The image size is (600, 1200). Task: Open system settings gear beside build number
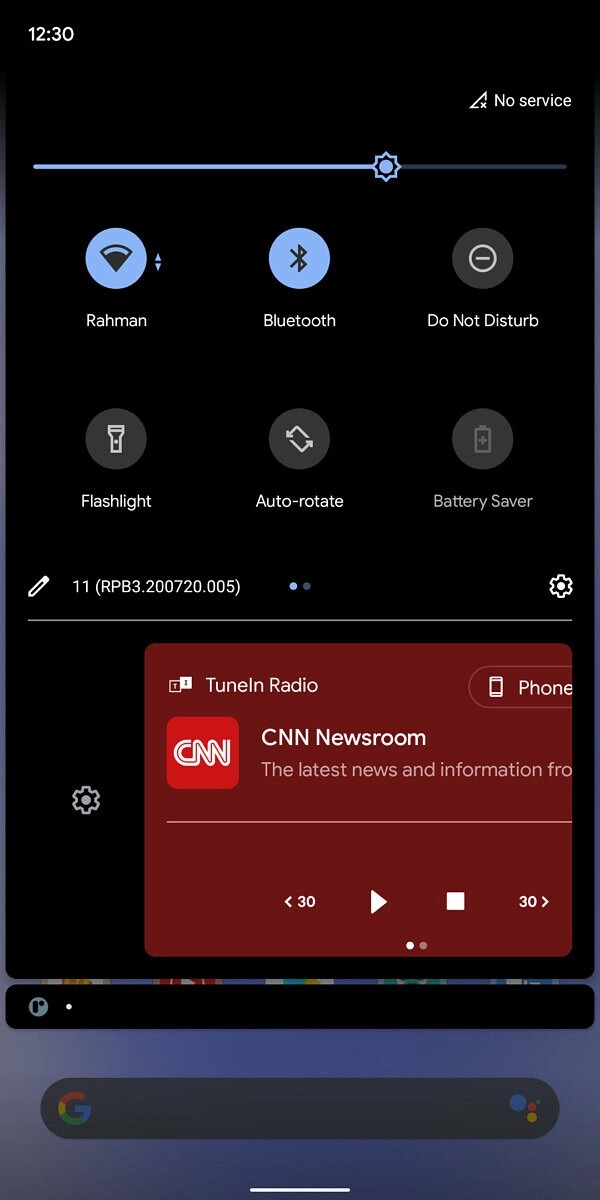tap(561, 586)
